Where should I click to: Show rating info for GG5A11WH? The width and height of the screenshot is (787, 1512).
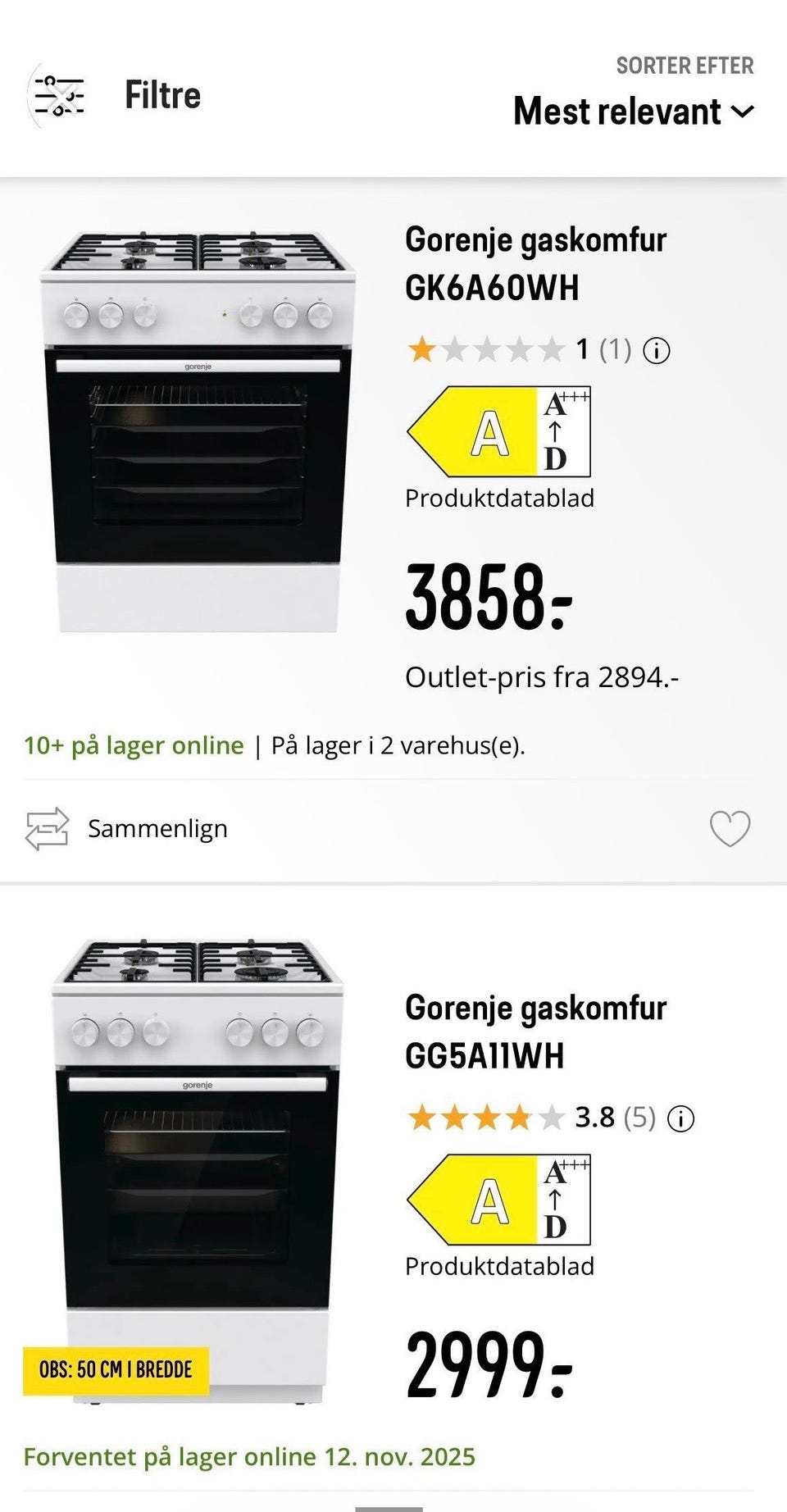680,1118
